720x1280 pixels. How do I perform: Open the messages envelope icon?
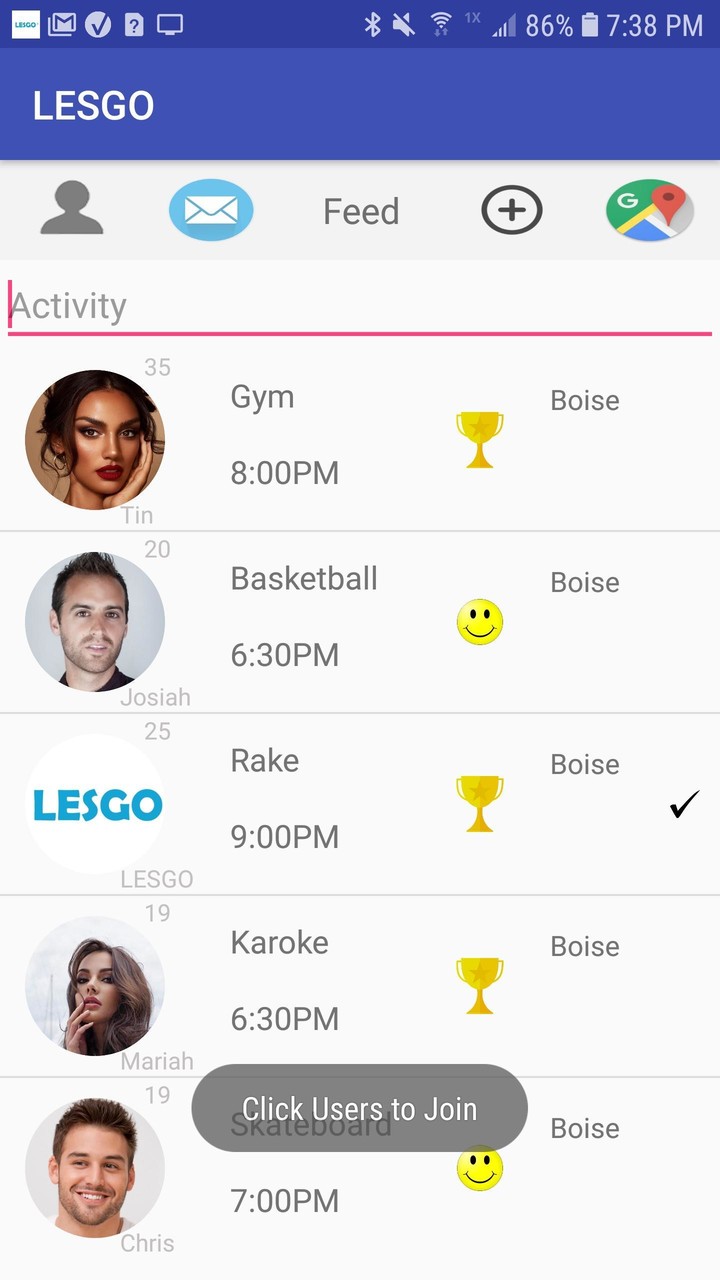[211, 210]
